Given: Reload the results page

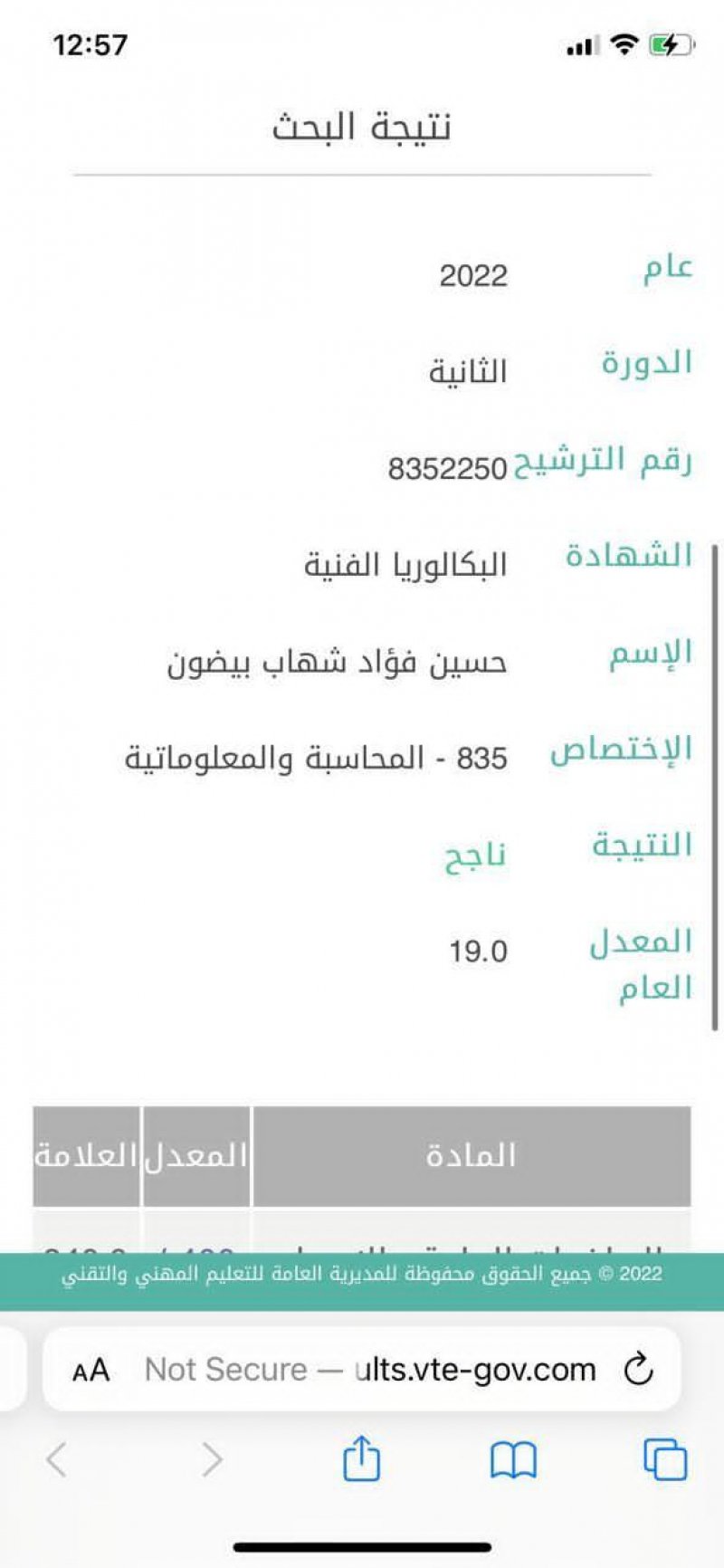Looking at the screenshot, I should [638, 1369].
